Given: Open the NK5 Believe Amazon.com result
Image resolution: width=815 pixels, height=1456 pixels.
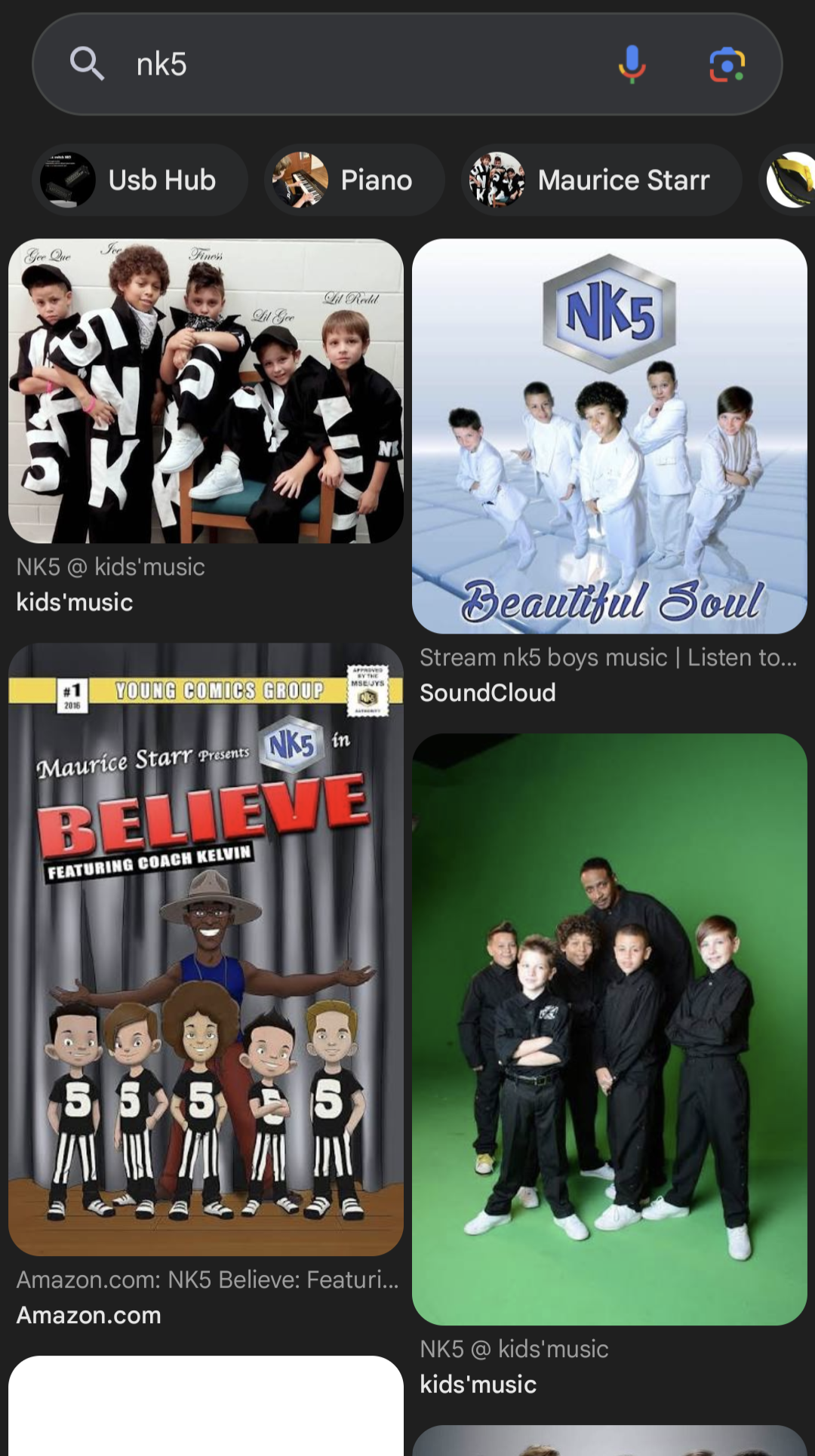Looking at the screenshot, I should pyautogui.click(x=206, y=949).
